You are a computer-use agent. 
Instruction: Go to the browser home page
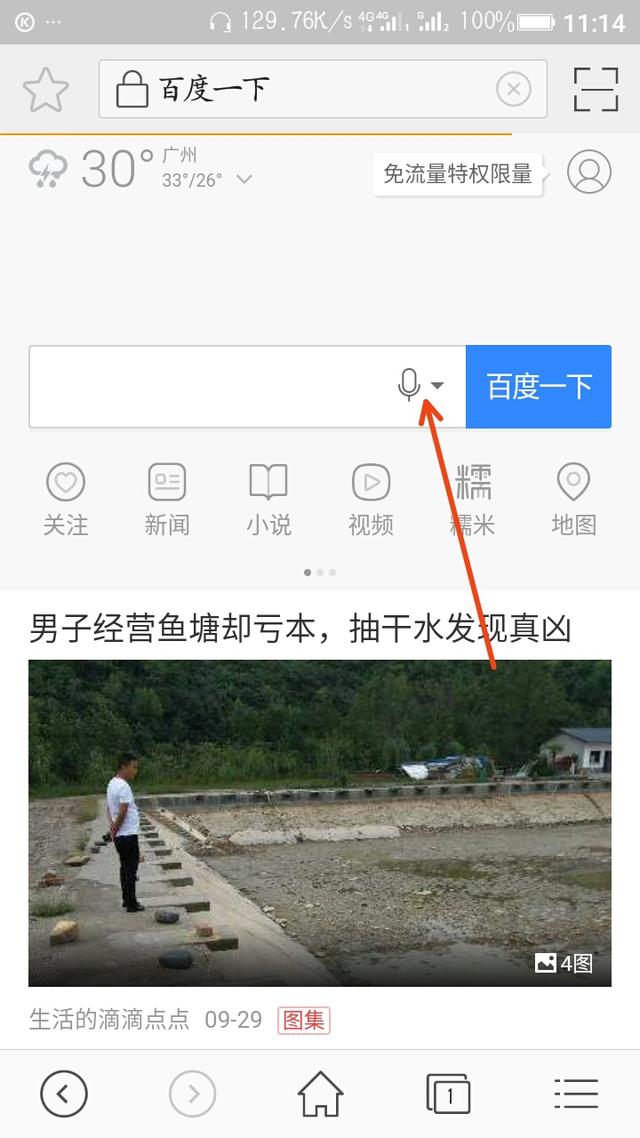pyautogui.click(x=320, y=1094)
